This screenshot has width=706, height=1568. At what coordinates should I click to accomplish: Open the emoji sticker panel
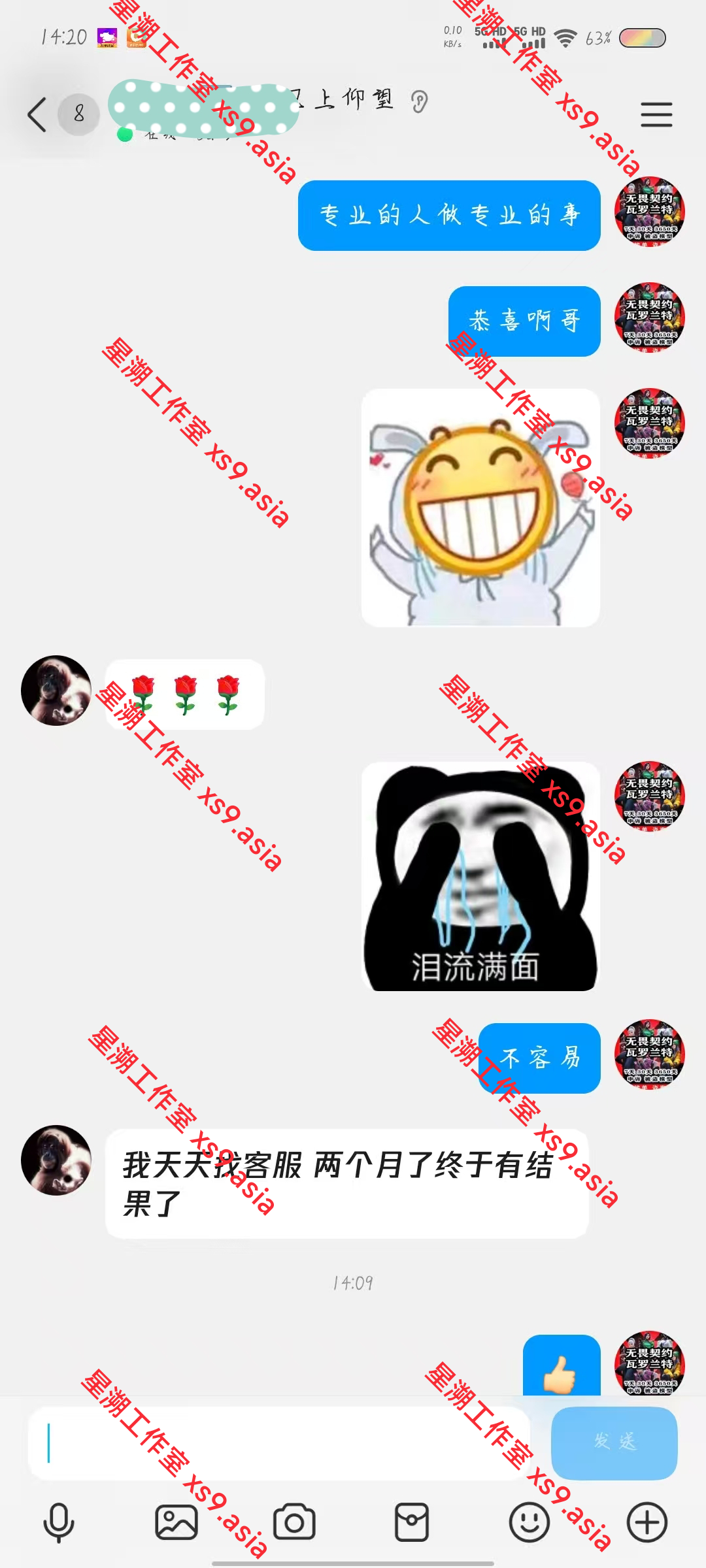click(529, 1522)
